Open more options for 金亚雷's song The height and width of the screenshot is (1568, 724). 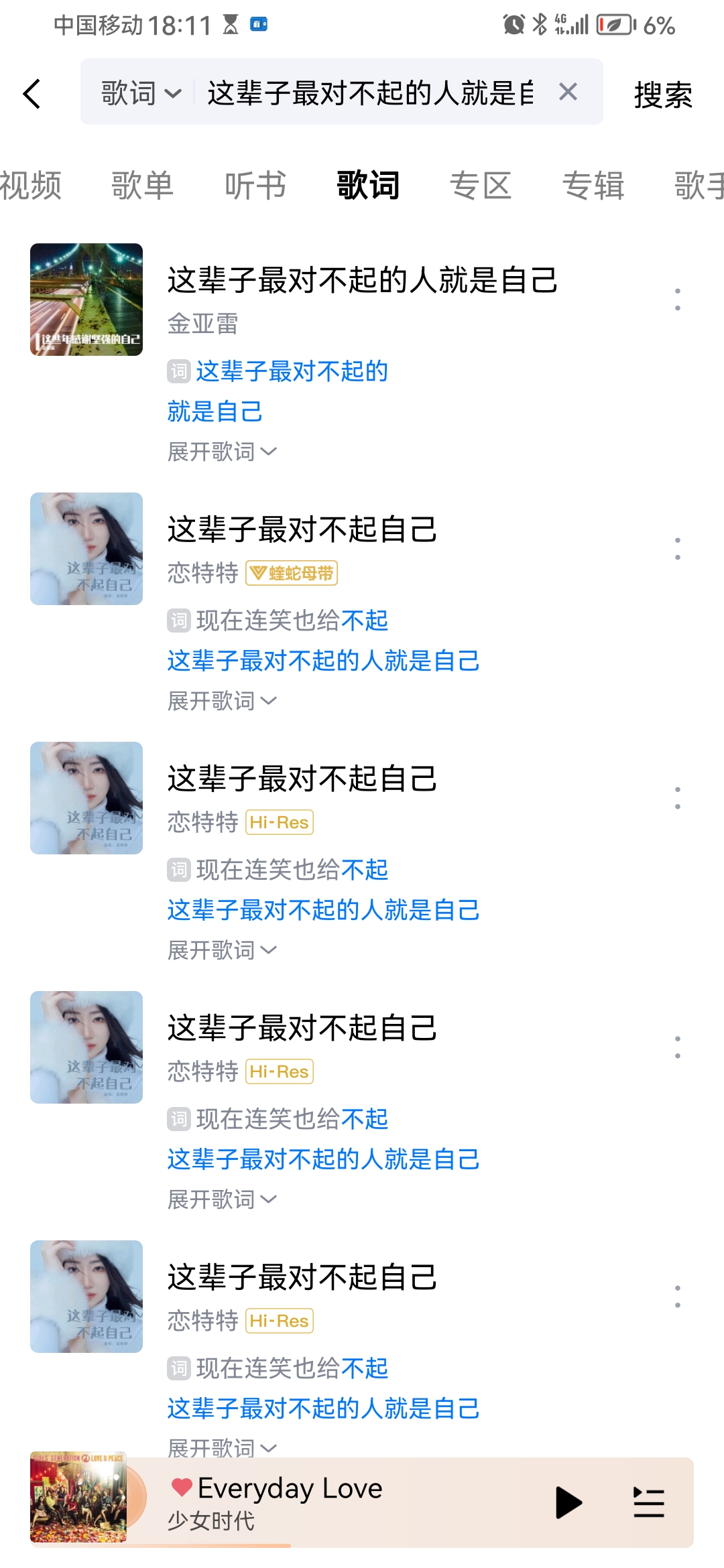[x=678, y=300]
